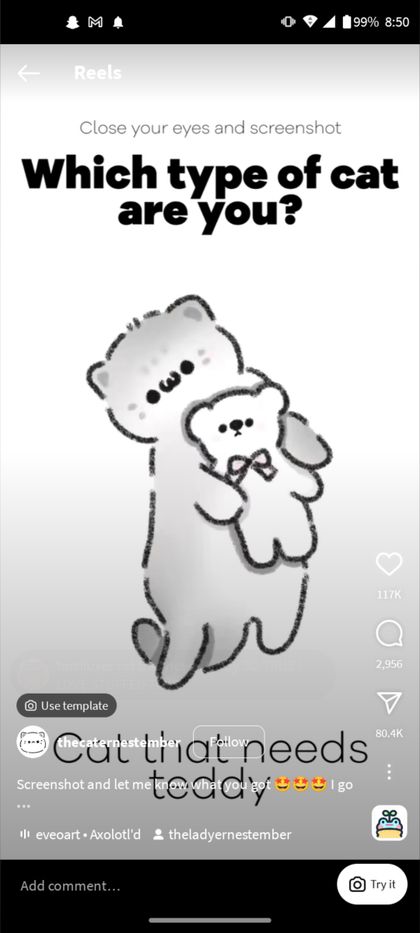Share the reel via paper plane icon
420x933 pixels.
[389, 703]
